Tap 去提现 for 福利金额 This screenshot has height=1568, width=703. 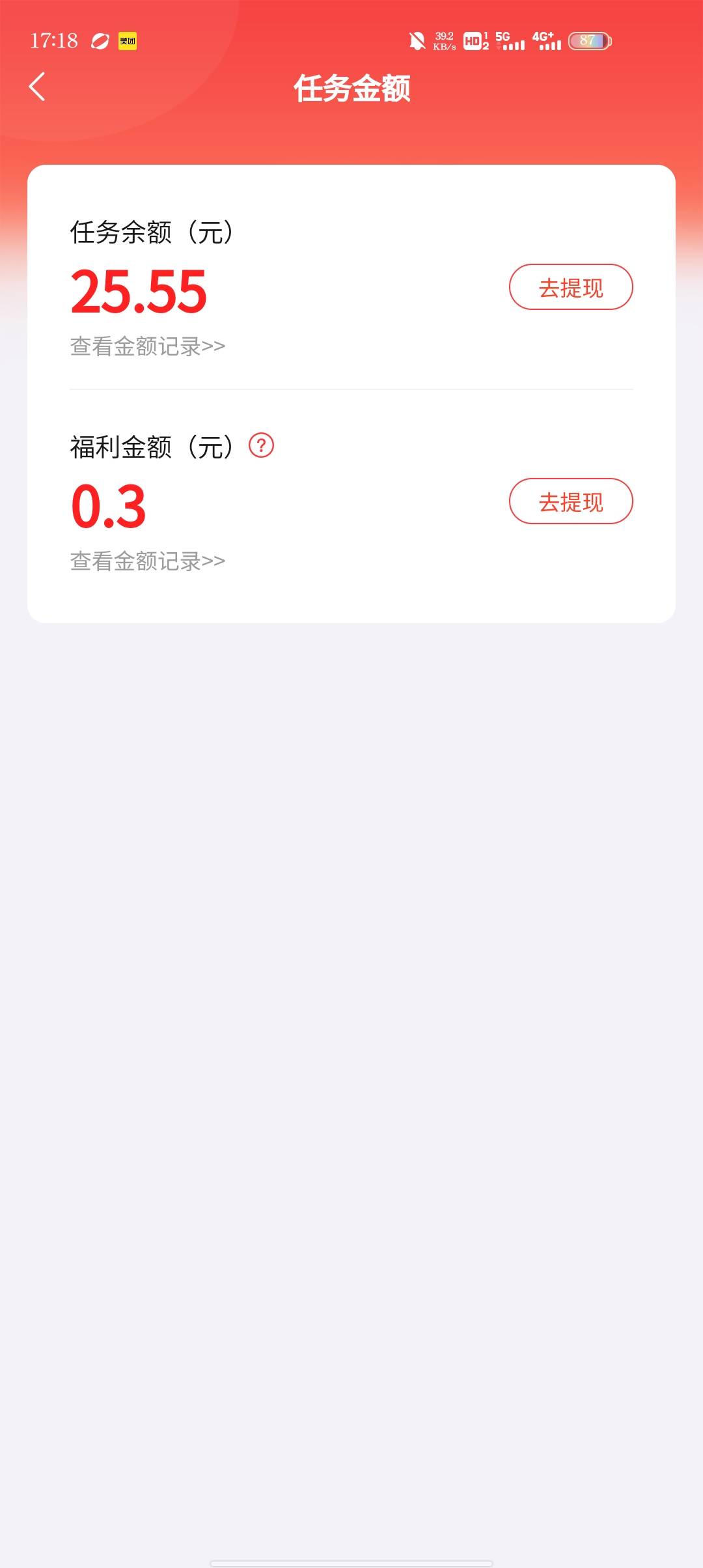[x=570, y=501]
